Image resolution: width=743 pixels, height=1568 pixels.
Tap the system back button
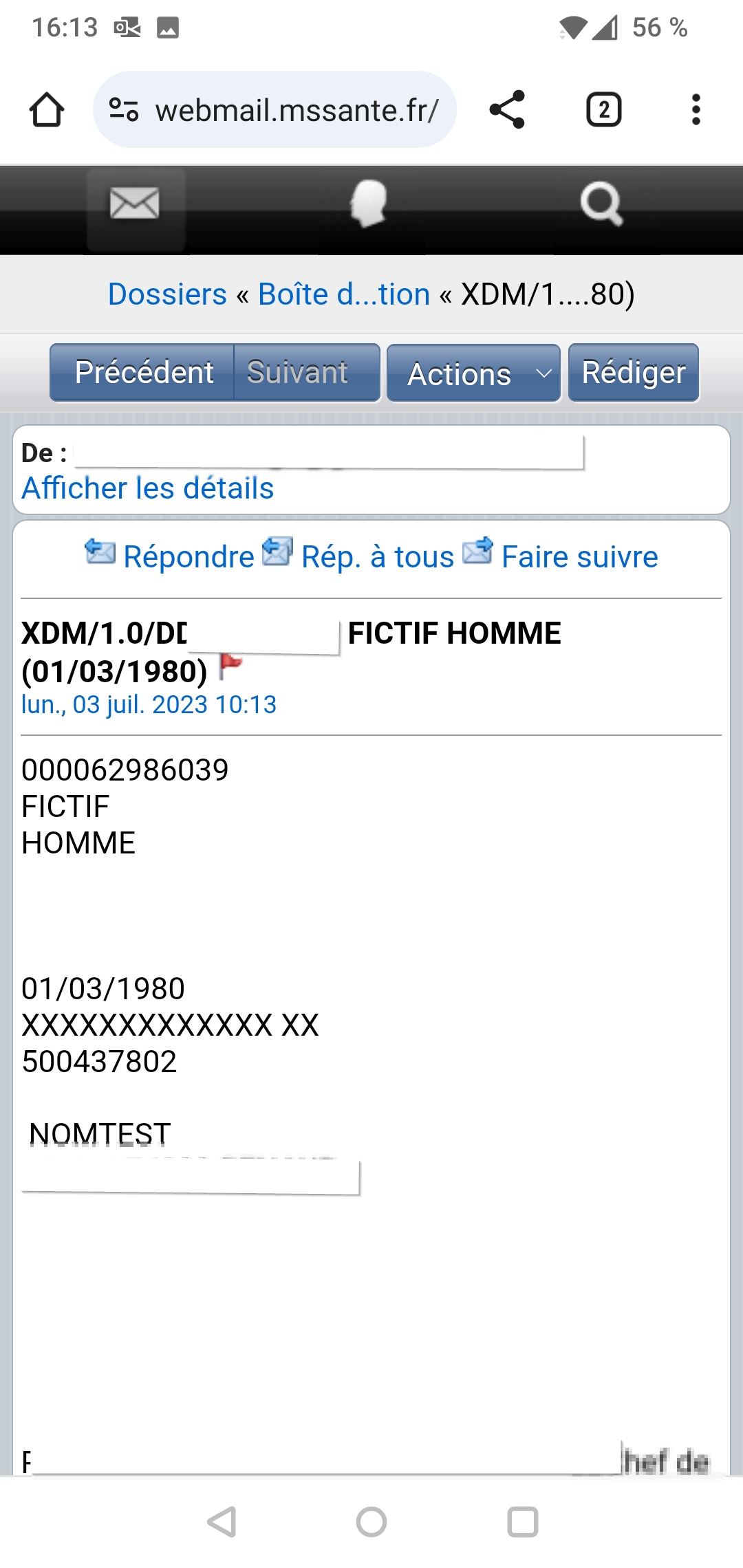[222, 1522]
